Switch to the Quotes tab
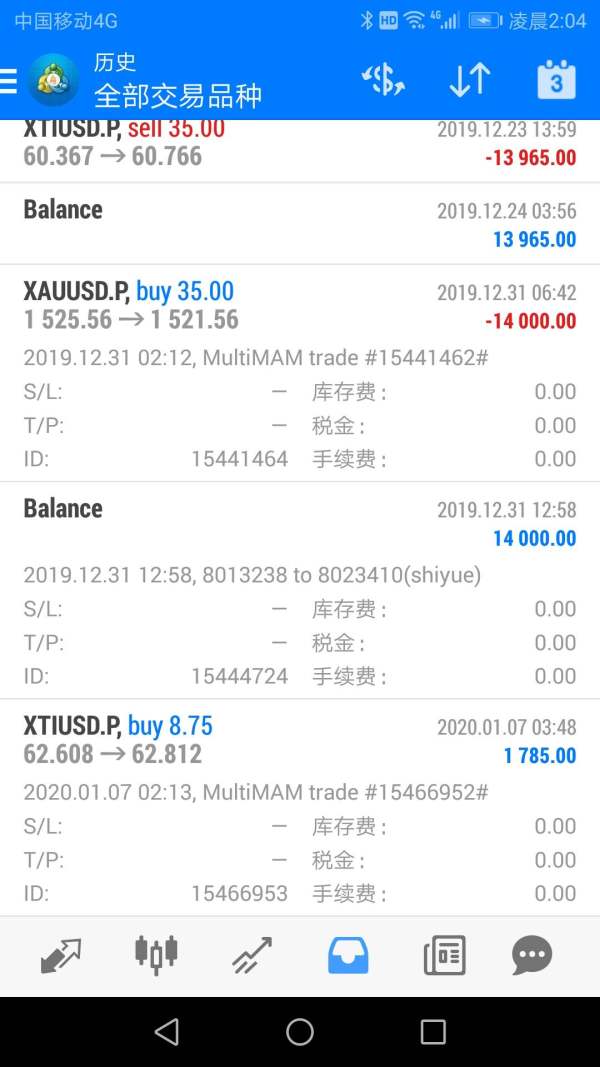Image resolution: width=600 pixels, height=1067 pixels. (61, 955)
